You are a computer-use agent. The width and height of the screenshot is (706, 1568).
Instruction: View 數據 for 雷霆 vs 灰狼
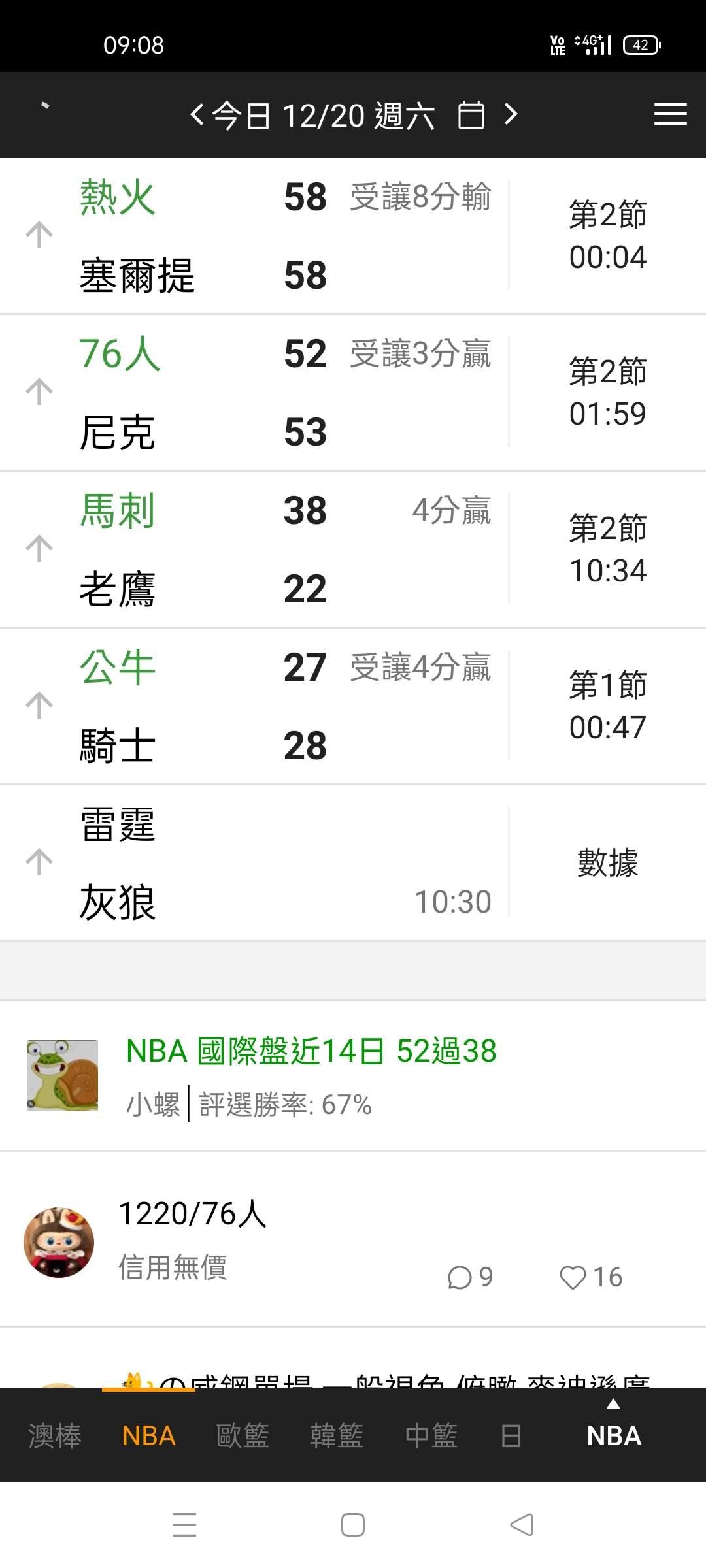coord(607,862)
